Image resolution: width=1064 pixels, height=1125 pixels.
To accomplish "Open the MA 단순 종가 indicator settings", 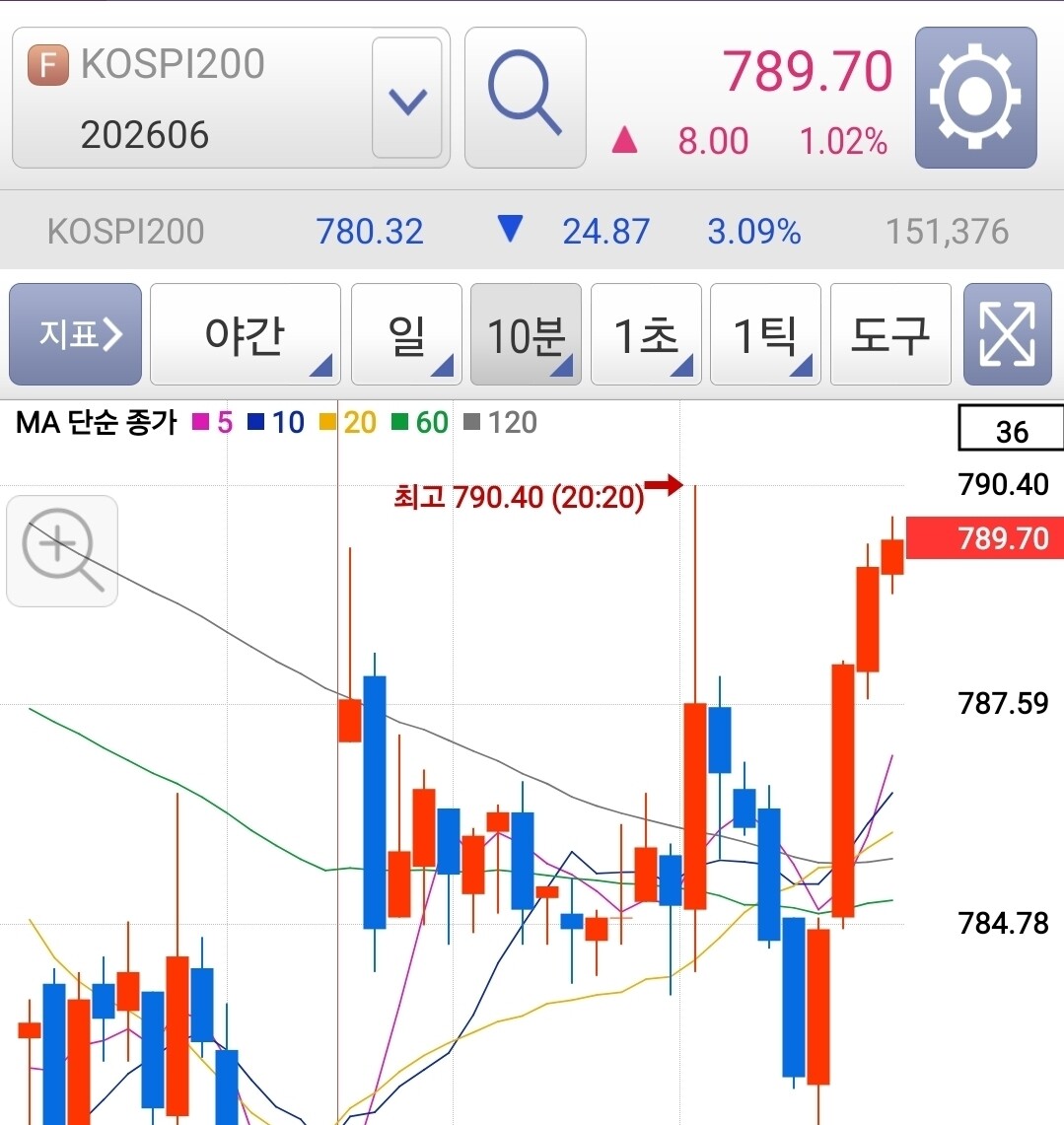I will tap(97, 423).
